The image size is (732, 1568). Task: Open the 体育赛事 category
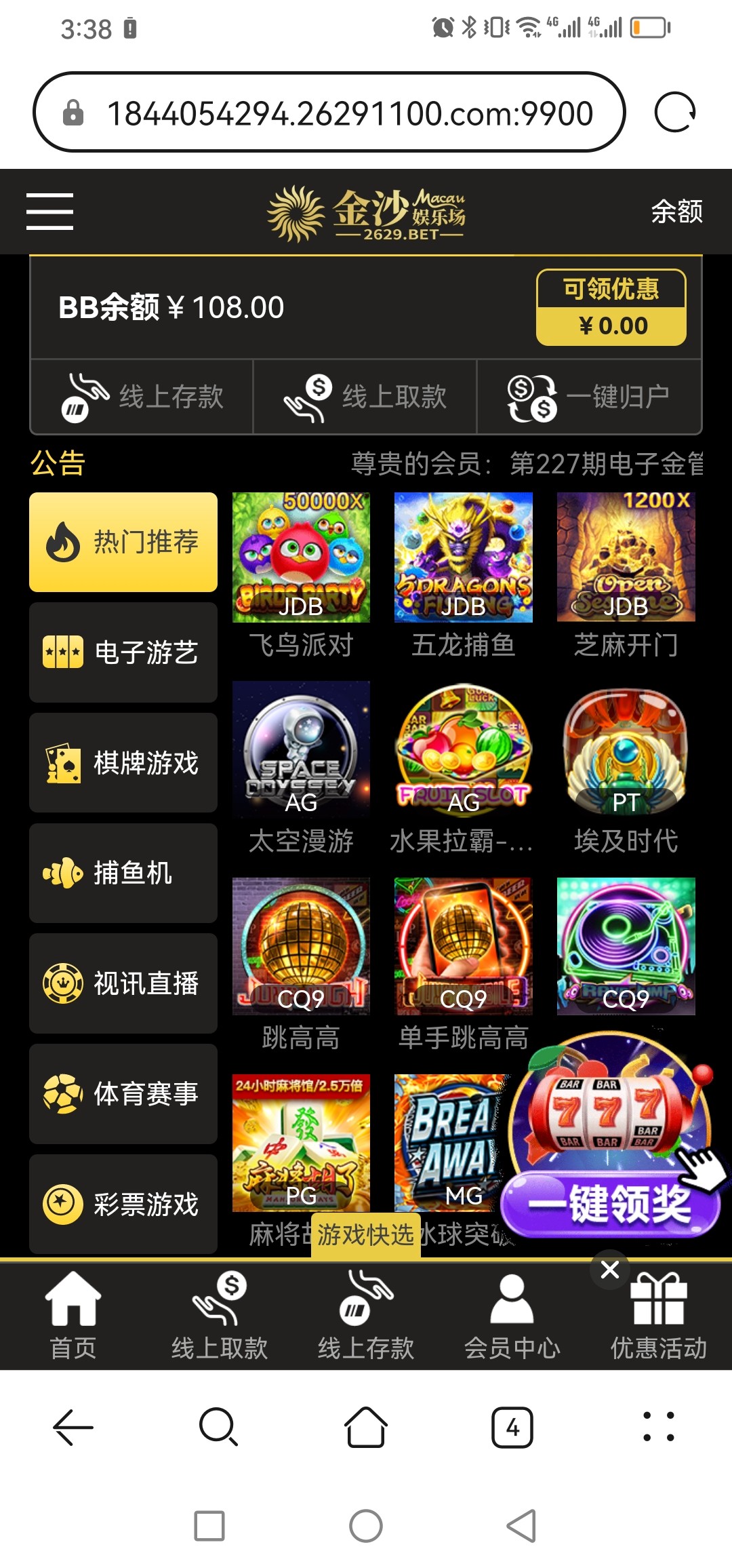(123, 1094)
